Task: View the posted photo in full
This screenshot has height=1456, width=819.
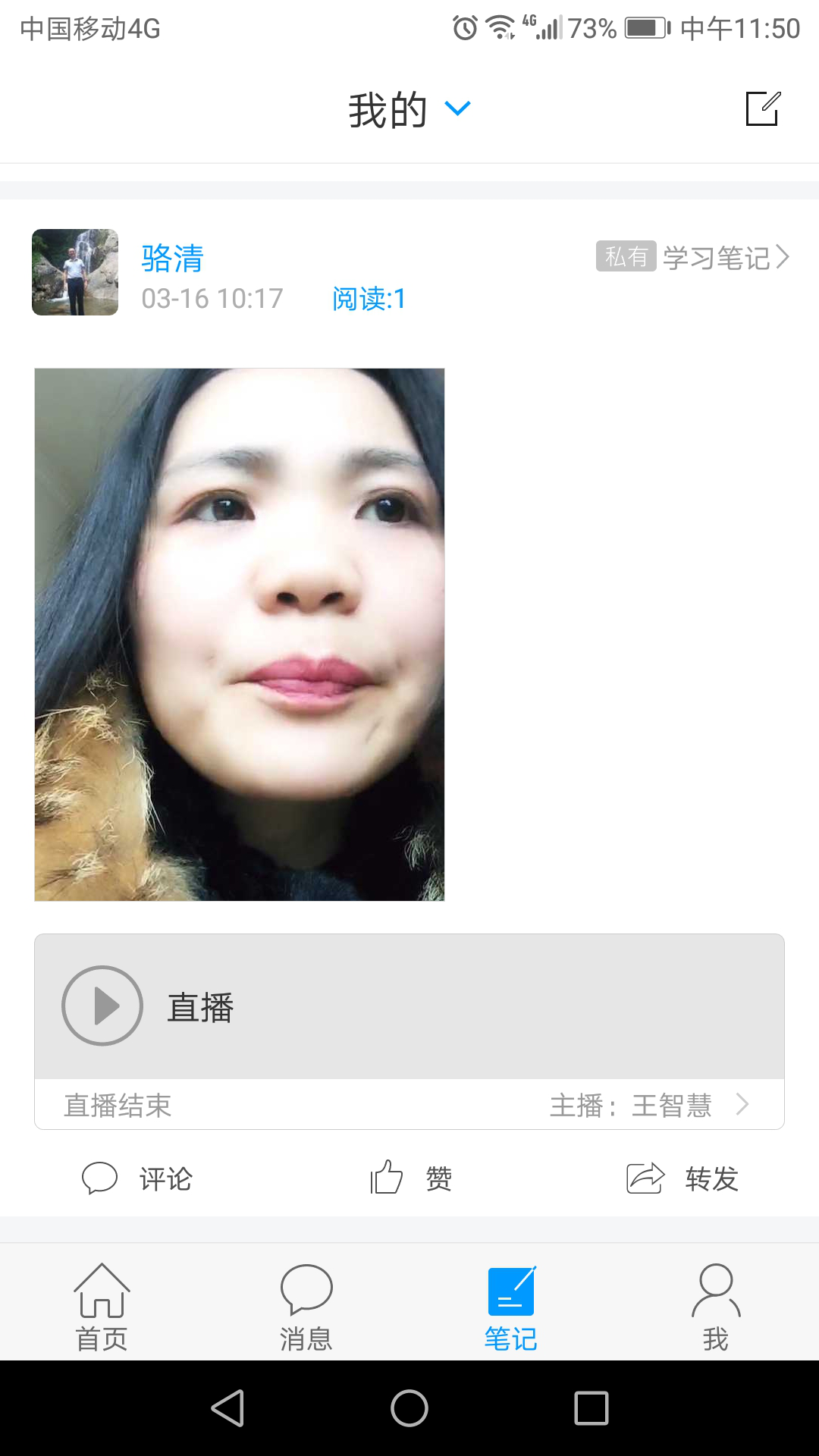Action: [x=240, y=635]
